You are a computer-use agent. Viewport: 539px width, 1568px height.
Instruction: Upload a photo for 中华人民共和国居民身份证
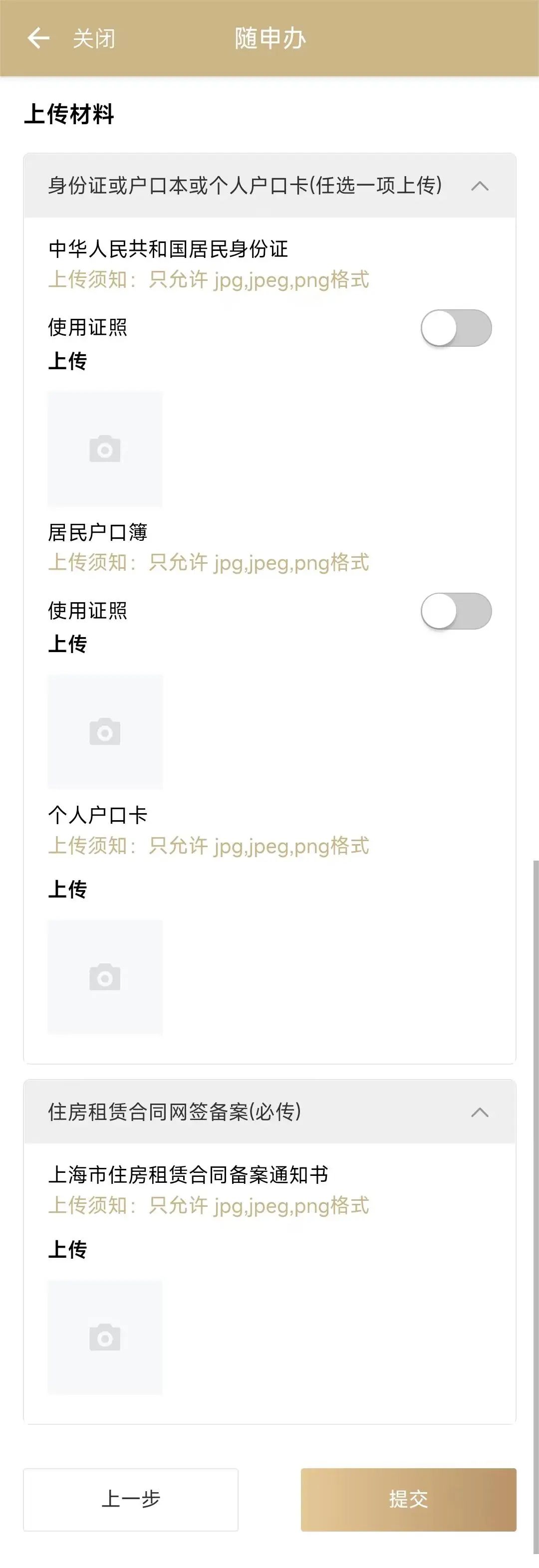point(105,448)
